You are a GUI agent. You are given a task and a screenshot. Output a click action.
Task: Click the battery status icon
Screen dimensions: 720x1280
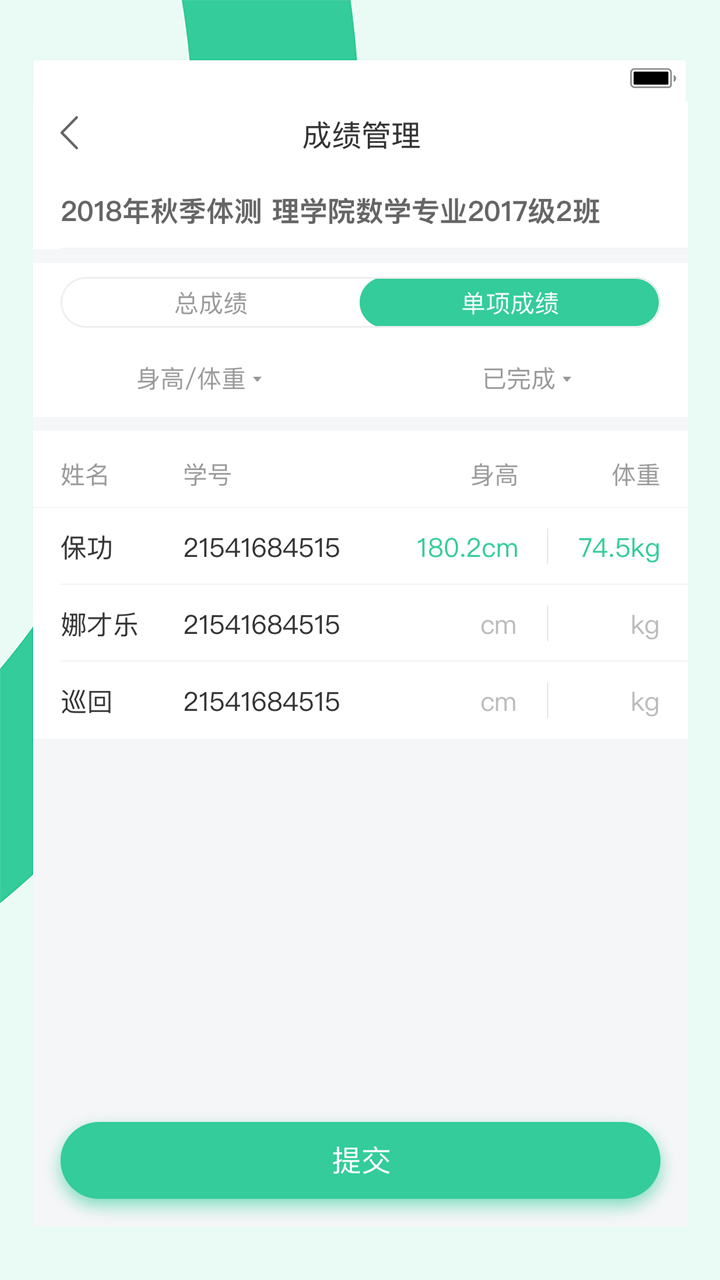point(650,77)
